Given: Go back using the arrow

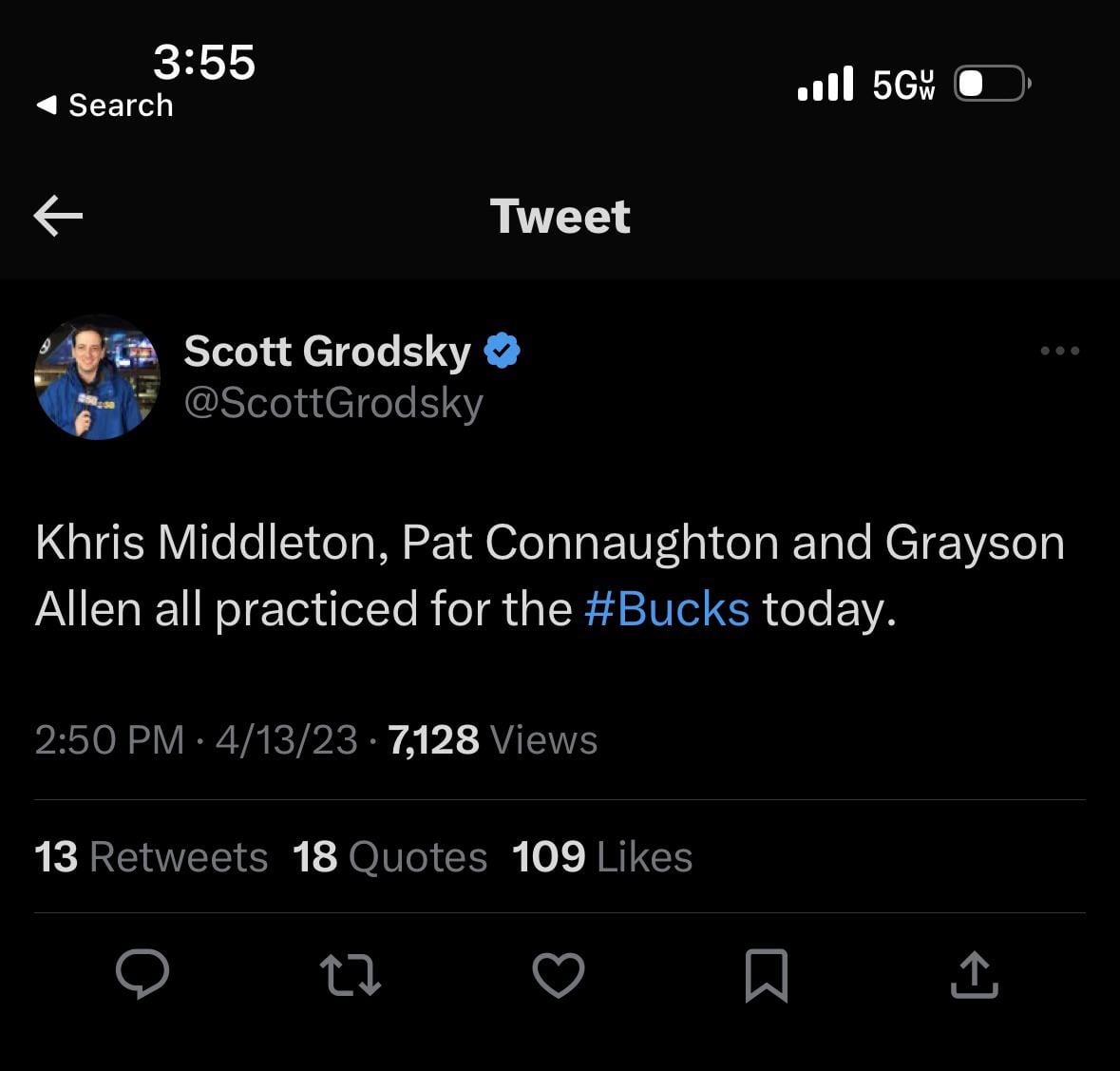Looking at the screenshot, I should 58,216.
